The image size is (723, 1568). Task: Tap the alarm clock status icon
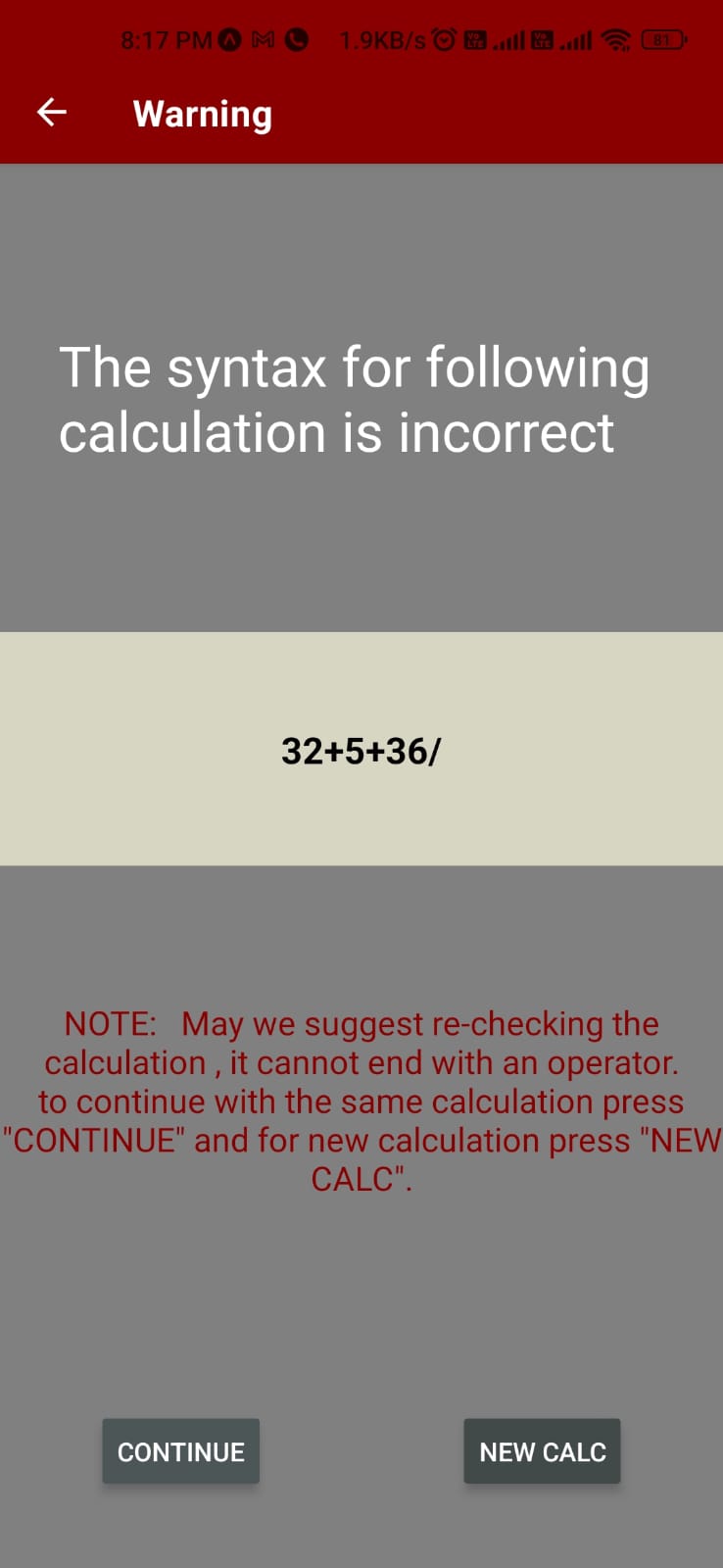(446, 40)
